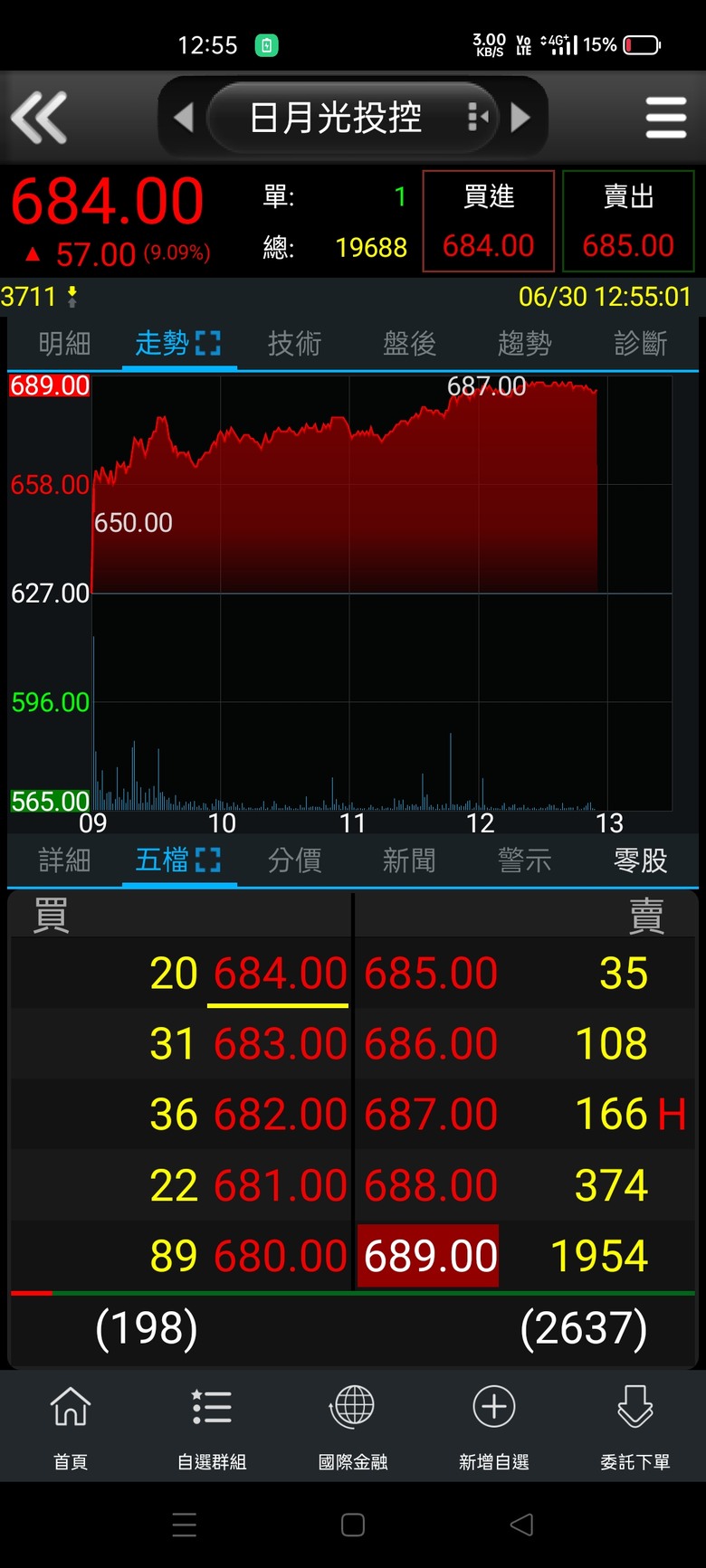Switch to the next stock with right arrow
The height and width of the screenshot is (1568, 706).
tap(520, 118)
